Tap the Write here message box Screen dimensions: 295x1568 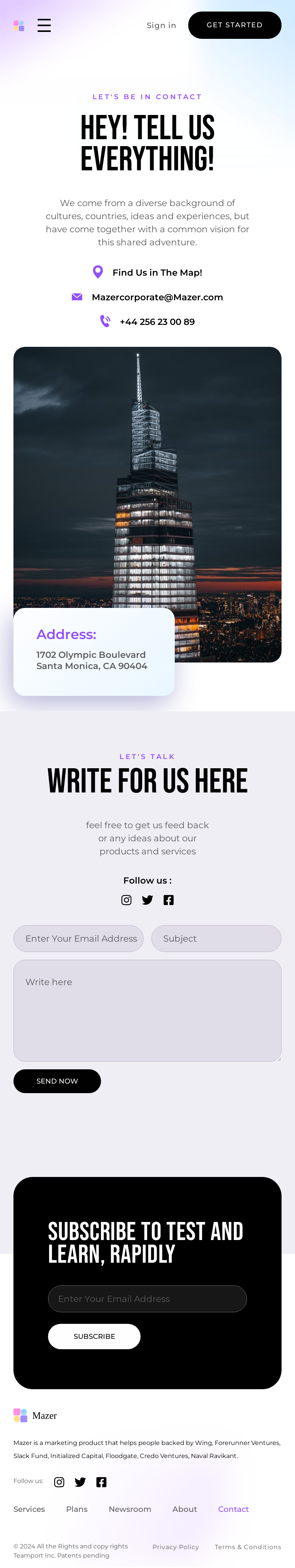pyautogui.click(x=147, y=1010)
